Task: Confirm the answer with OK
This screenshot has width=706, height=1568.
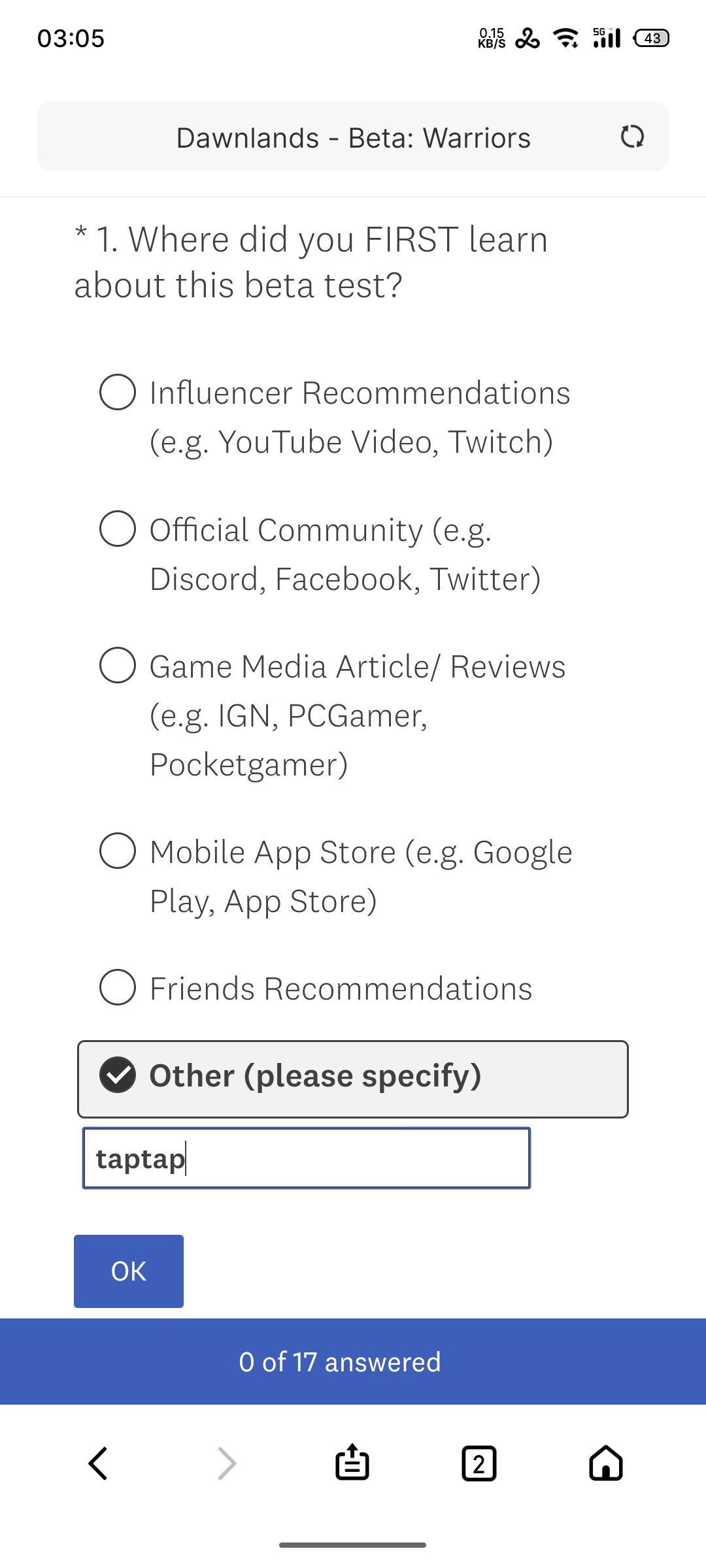Action: (x=129, y=1271)
